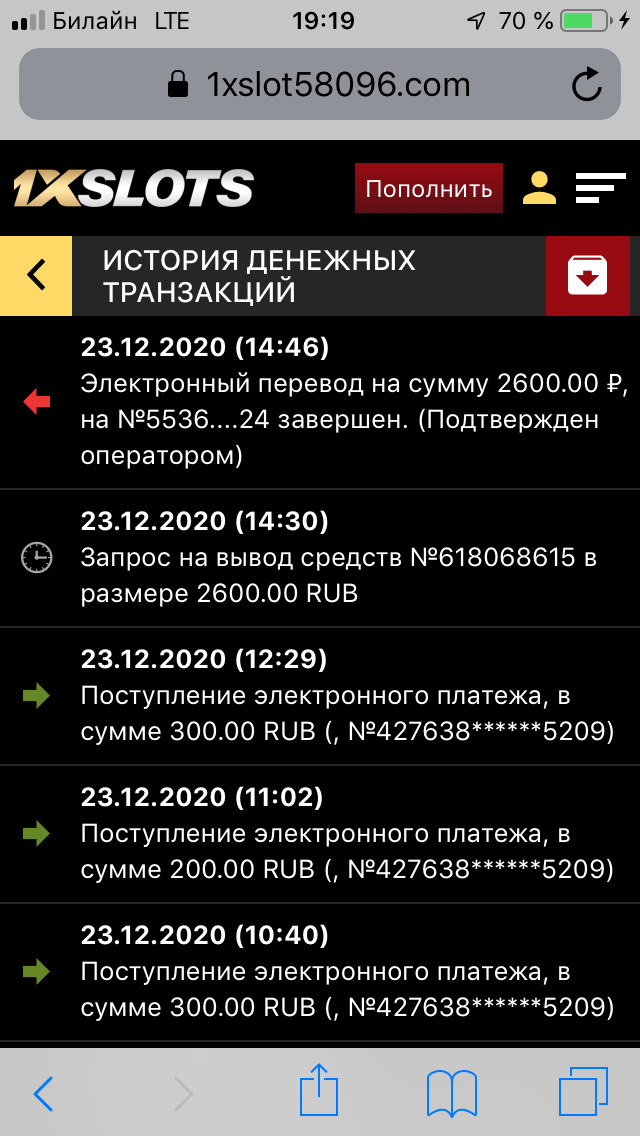This screenshot has height=1136, width=640.
Task: Open the user profile icon
Action: tap(539, 188)
